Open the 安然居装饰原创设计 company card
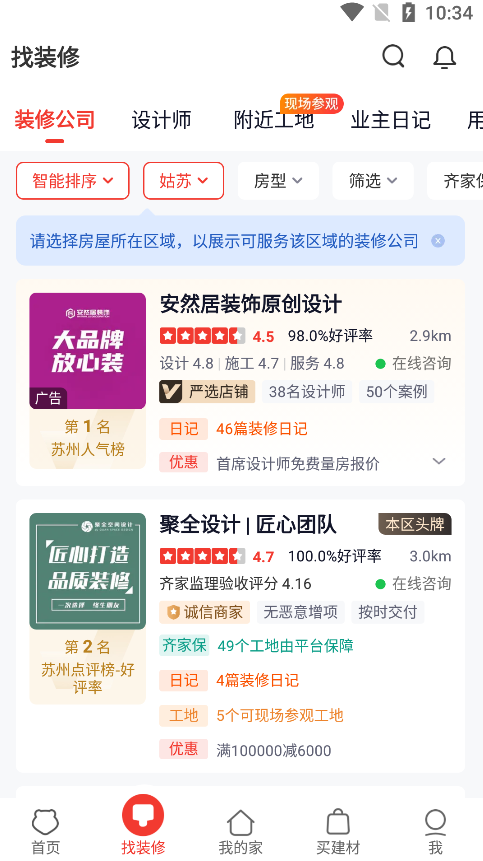The height and width of the screenshot is (861, 483). pos(240,382)
